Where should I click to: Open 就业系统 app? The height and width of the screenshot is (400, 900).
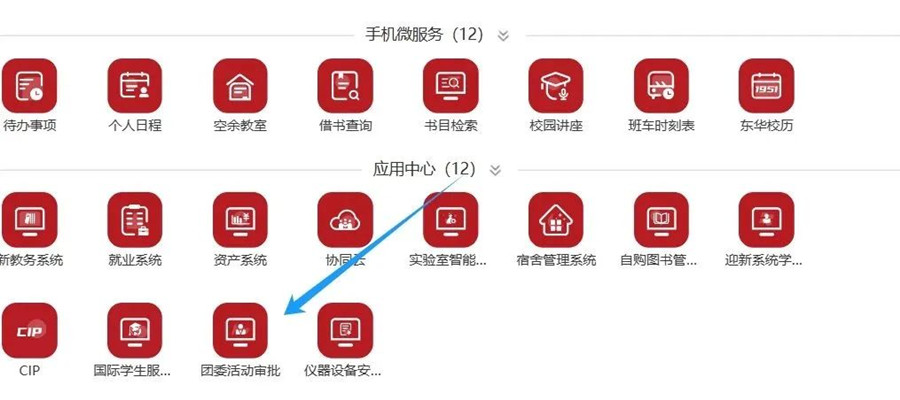(135, 220)
